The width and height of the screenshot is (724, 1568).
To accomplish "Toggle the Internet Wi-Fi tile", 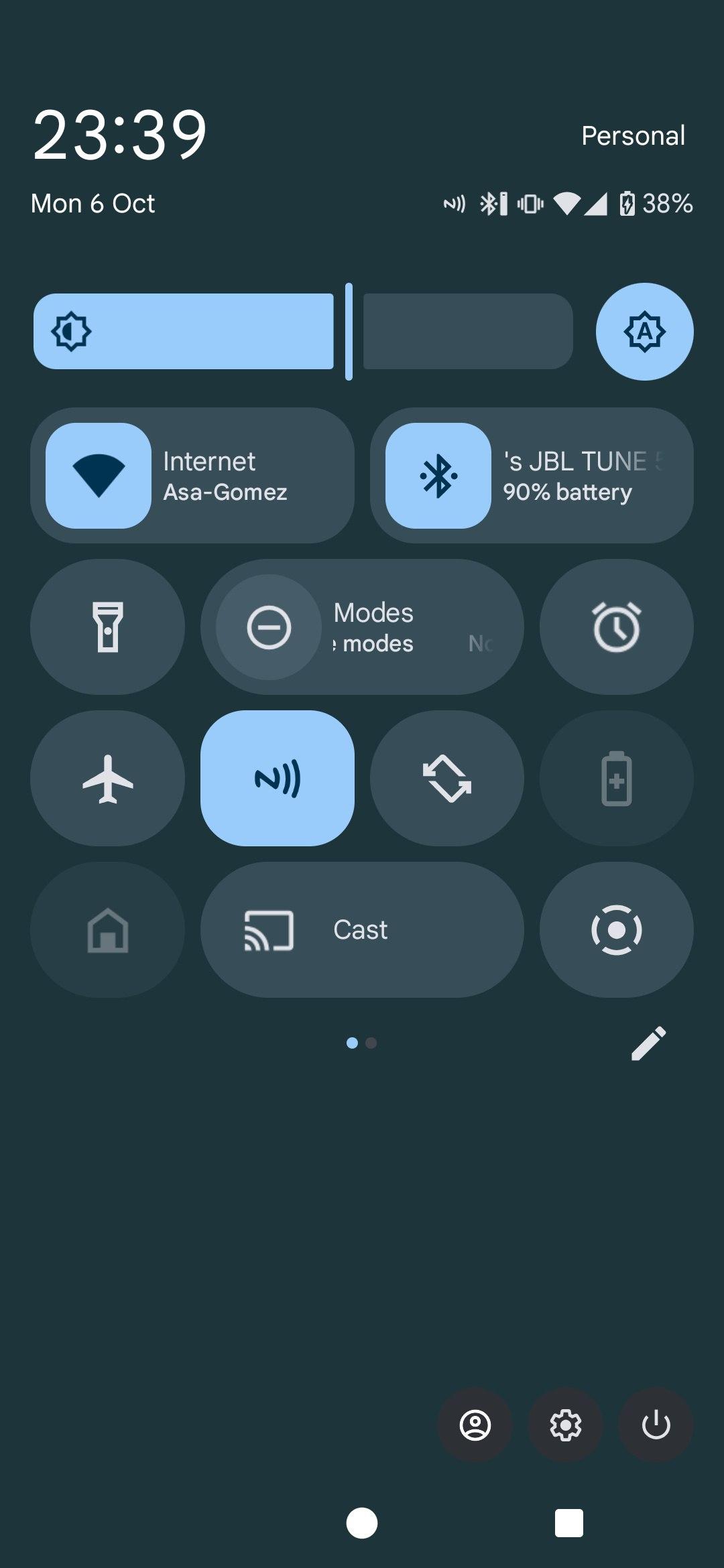I will (99, 476).
